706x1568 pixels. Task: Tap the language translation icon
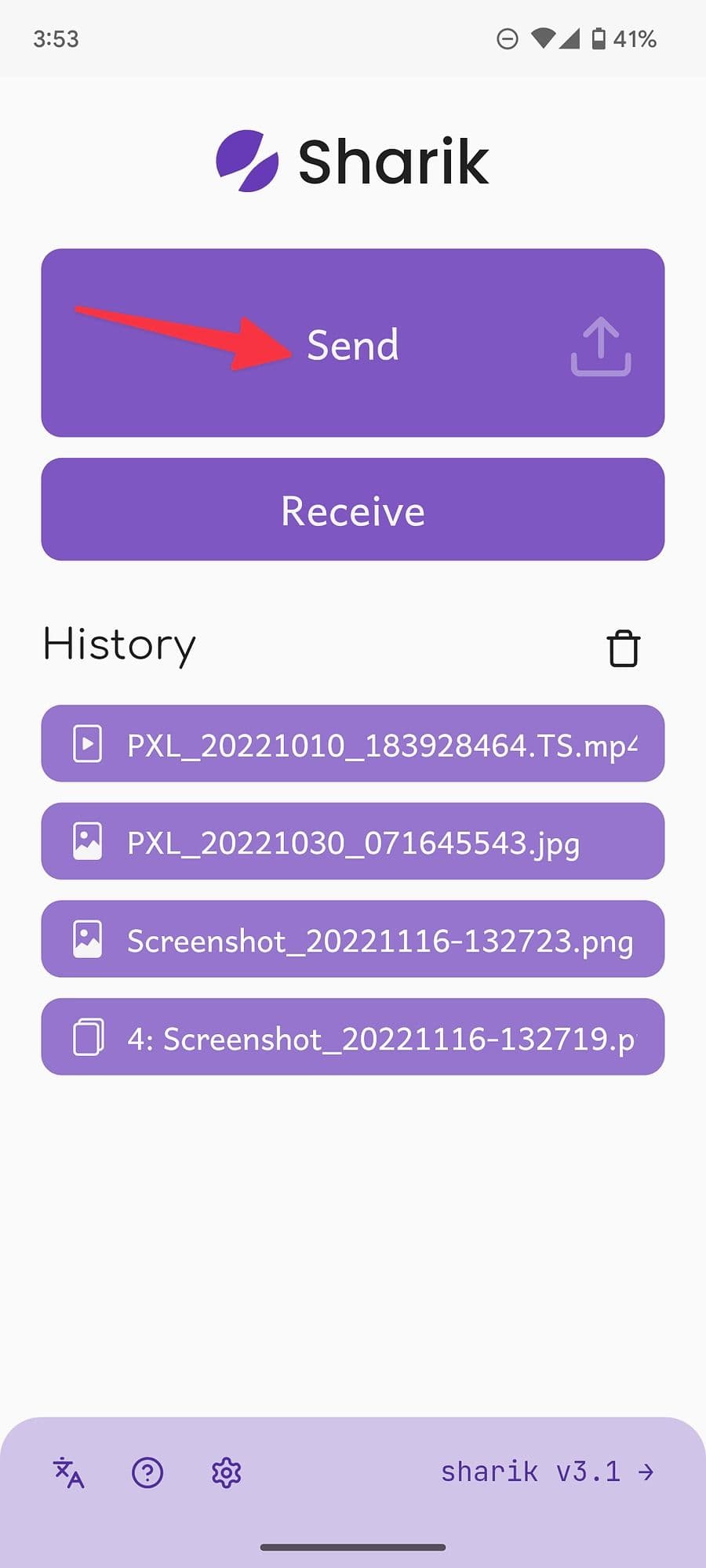click(x=67, y=1472)
